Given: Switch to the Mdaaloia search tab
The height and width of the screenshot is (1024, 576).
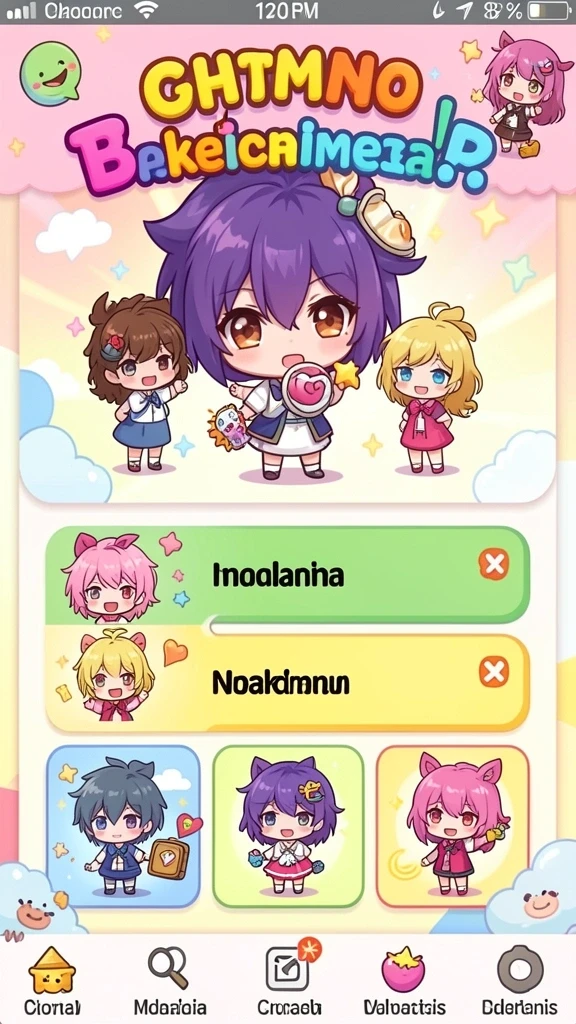Looking at the screenshot, I should pos(170,982).
